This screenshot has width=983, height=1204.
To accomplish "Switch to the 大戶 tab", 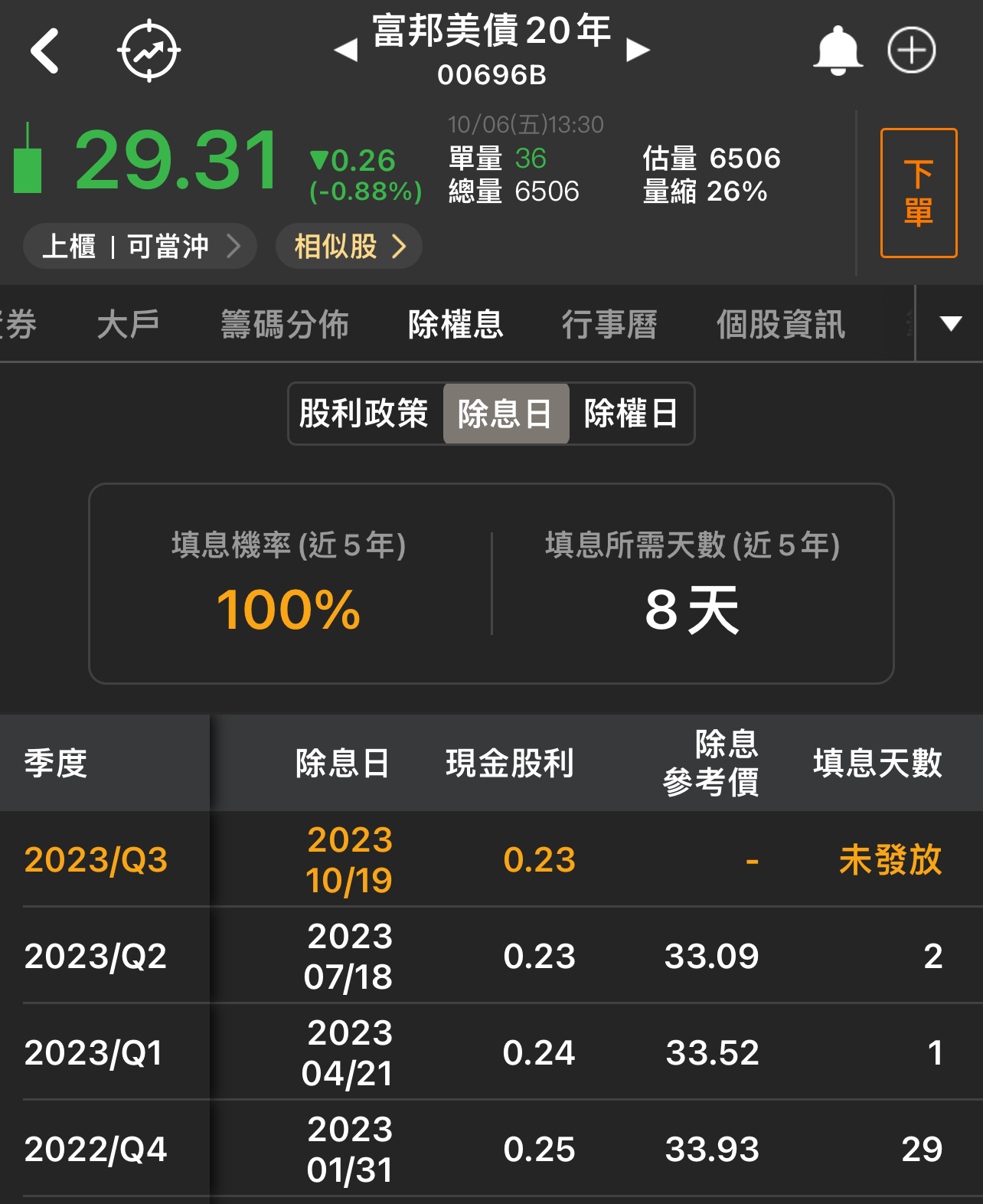I will (128, 324).
